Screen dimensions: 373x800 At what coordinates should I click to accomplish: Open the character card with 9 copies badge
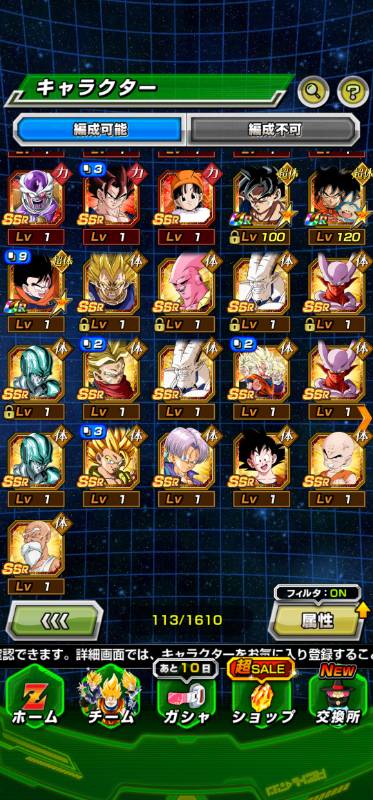[36, 293]
